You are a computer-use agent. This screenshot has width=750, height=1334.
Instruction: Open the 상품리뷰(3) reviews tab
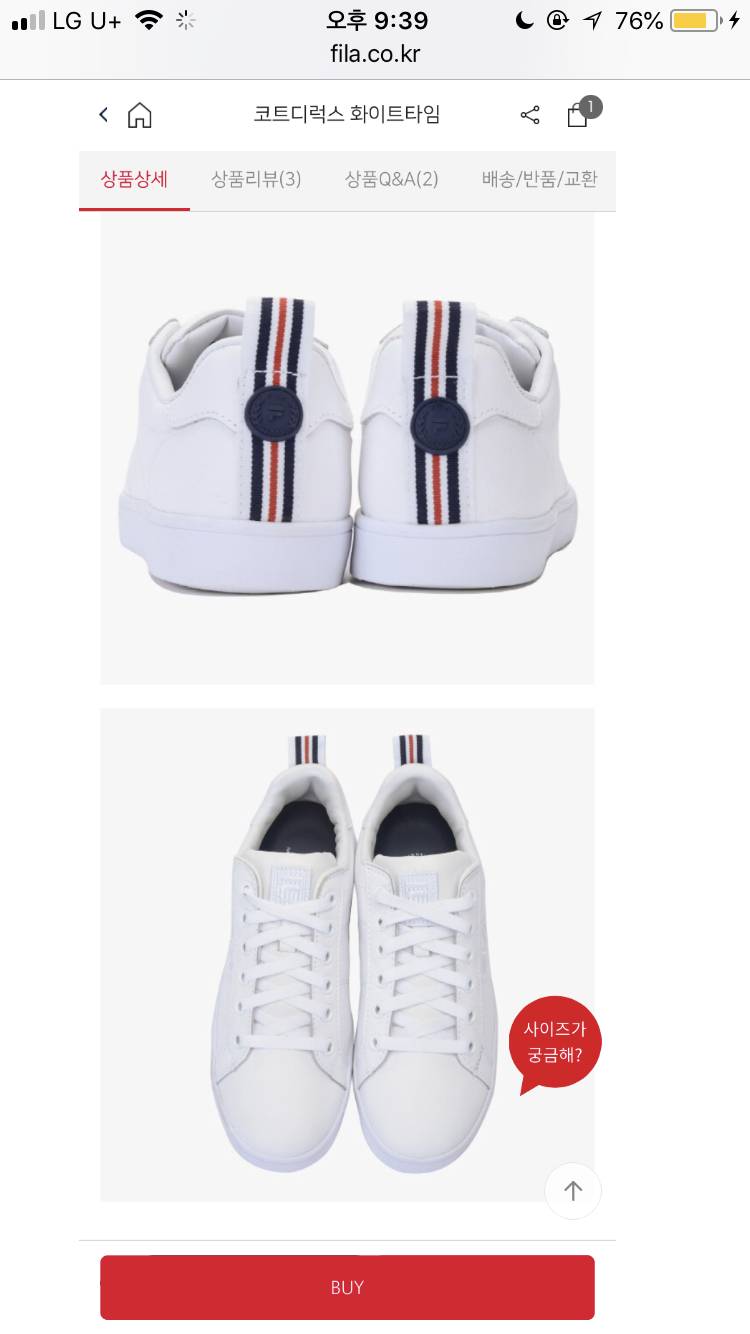click(256, 180)
